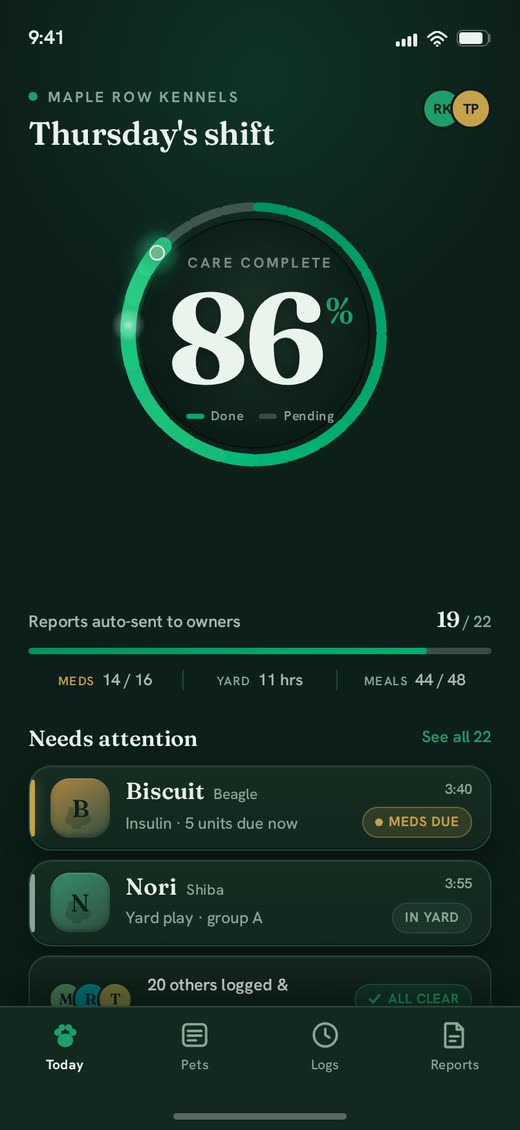Switch to the Logs tab
Image resolution: width=520 pixels, height=1130 pixels.
[325, 1047]
